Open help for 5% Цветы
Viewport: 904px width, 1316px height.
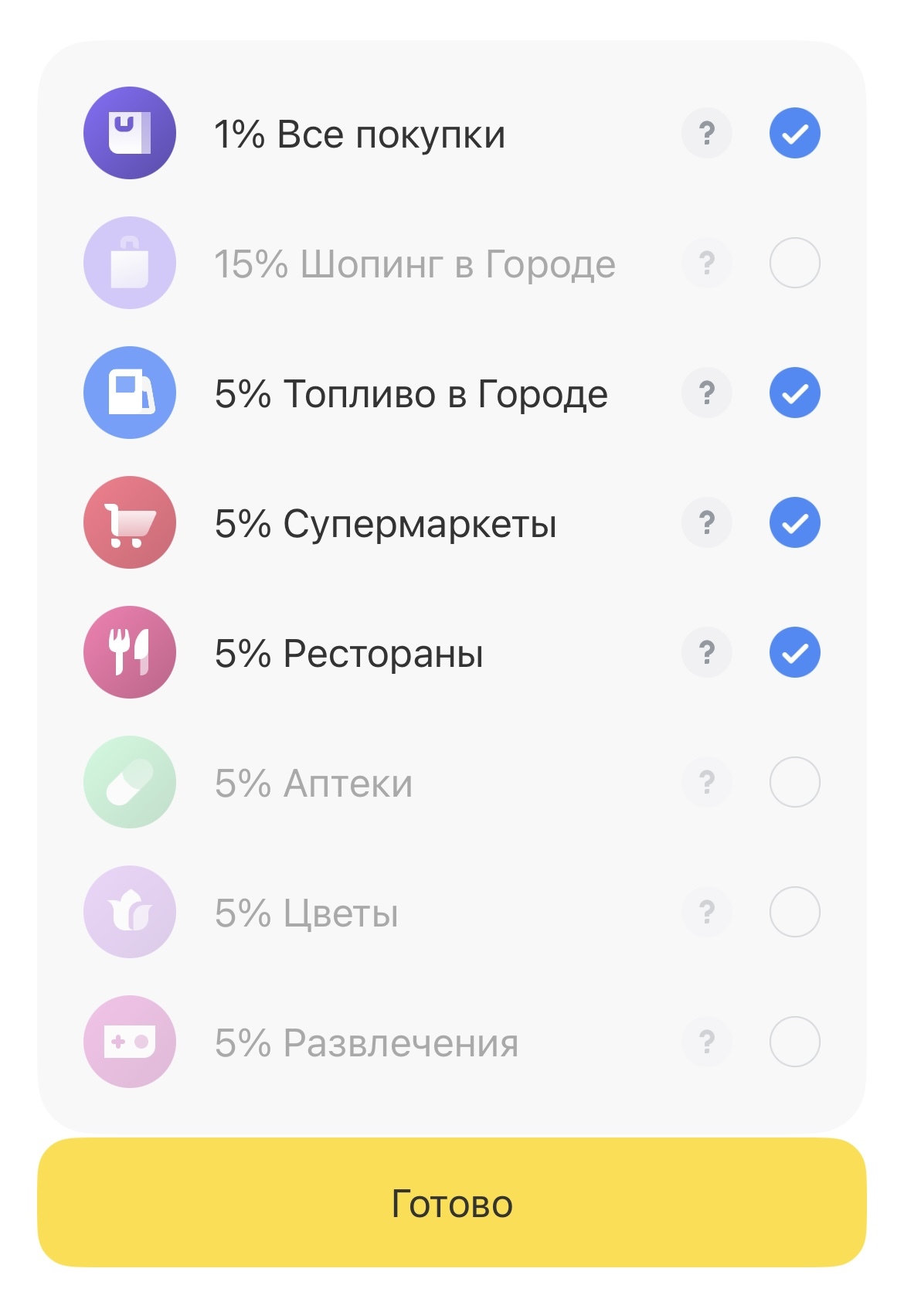tap(706, 913)
